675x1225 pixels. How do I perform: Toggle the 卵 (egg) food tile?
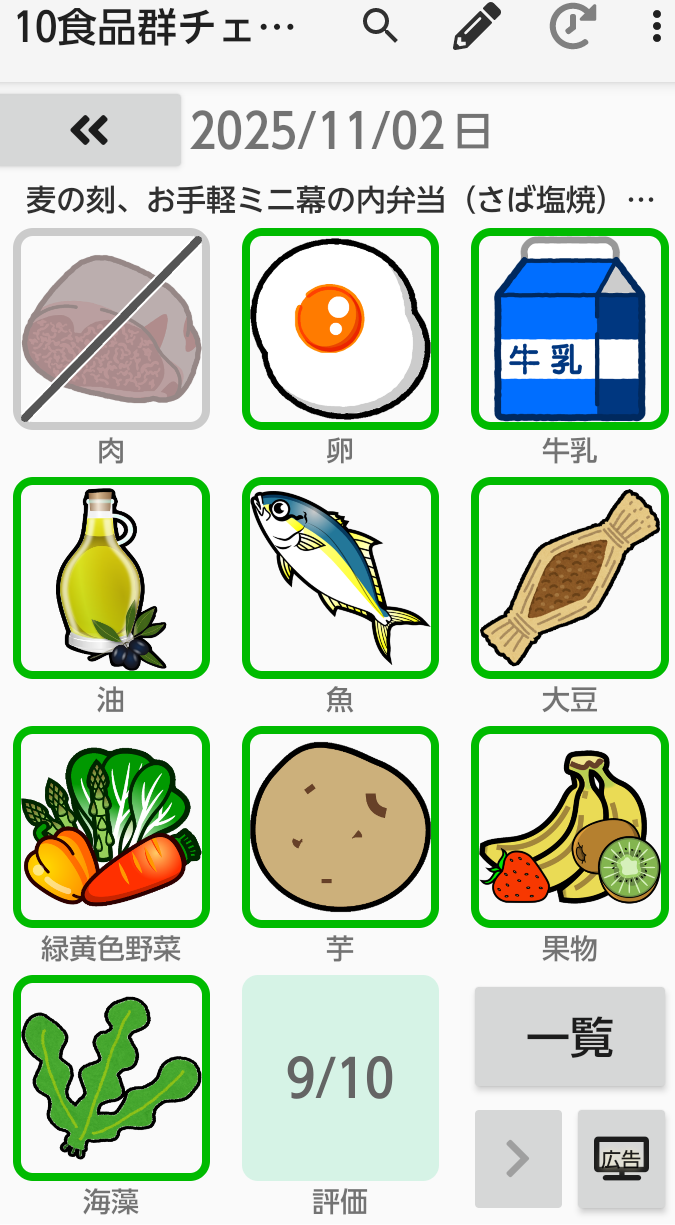pos(340,329)
